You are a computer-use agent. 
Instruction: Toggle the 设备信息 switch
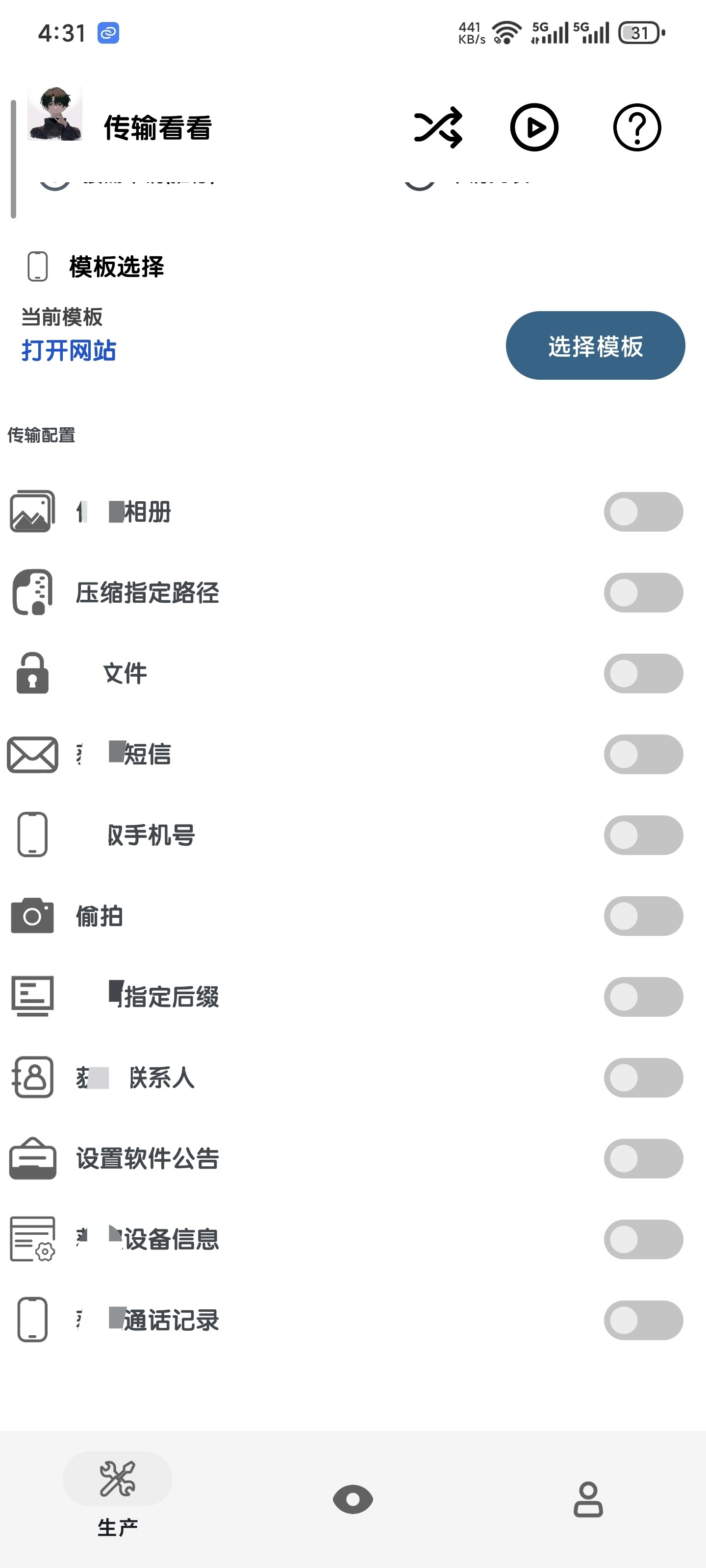(x=644, y=1239)
